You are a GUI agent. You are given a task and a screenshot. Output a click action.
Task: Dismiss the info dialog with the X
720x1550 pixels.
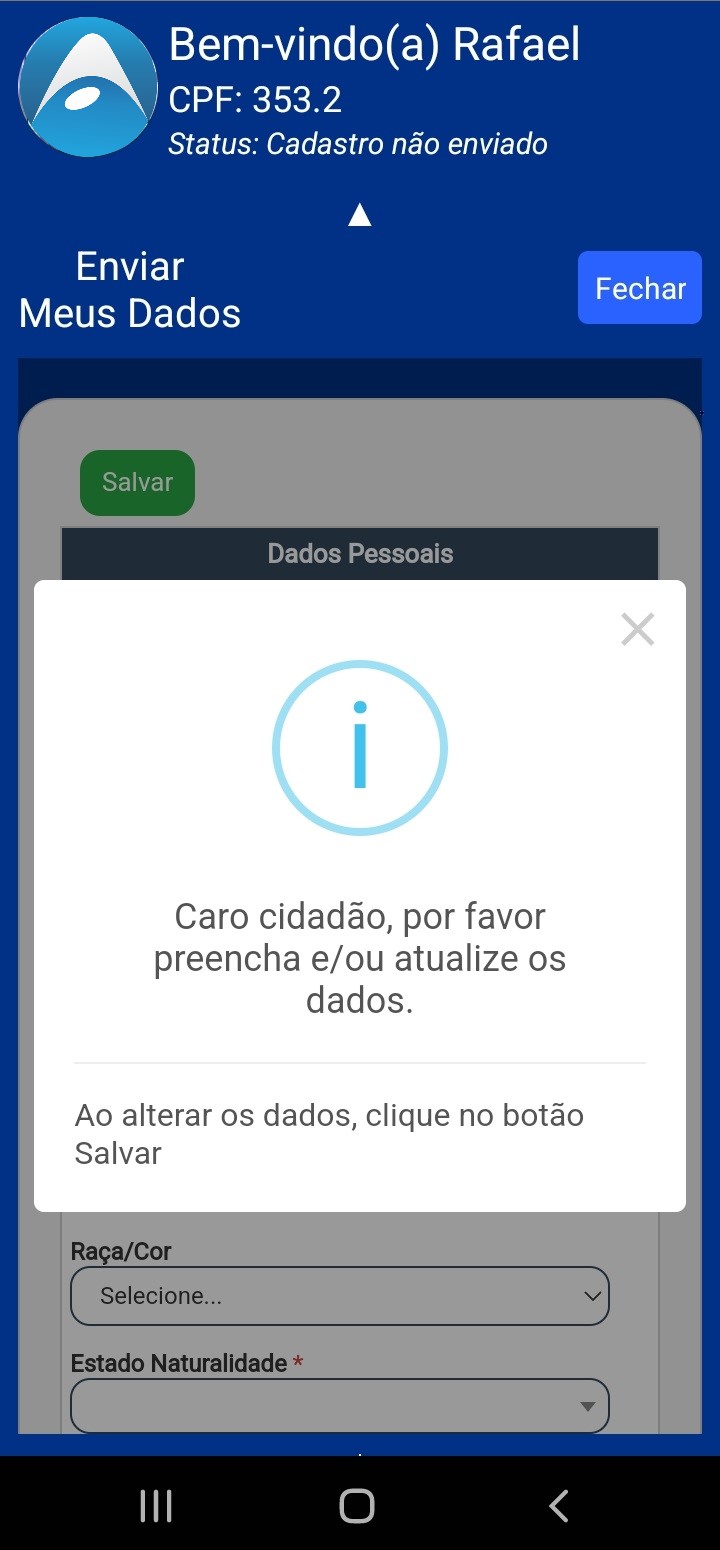tap(637, 630)
